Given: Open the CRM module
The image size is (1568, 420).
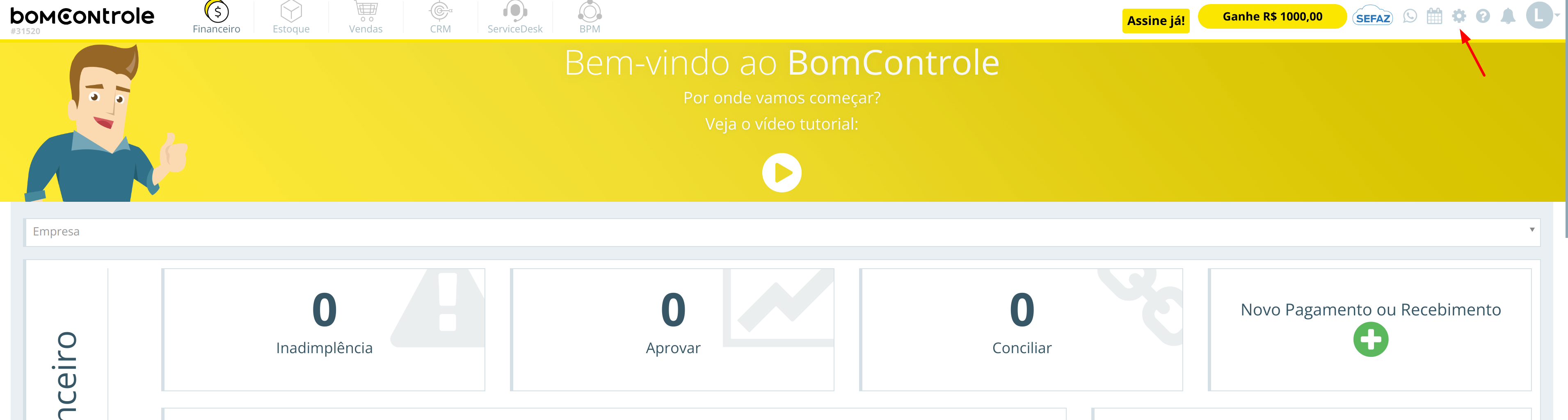Looking at the screenshot, I should click(440, 18).
